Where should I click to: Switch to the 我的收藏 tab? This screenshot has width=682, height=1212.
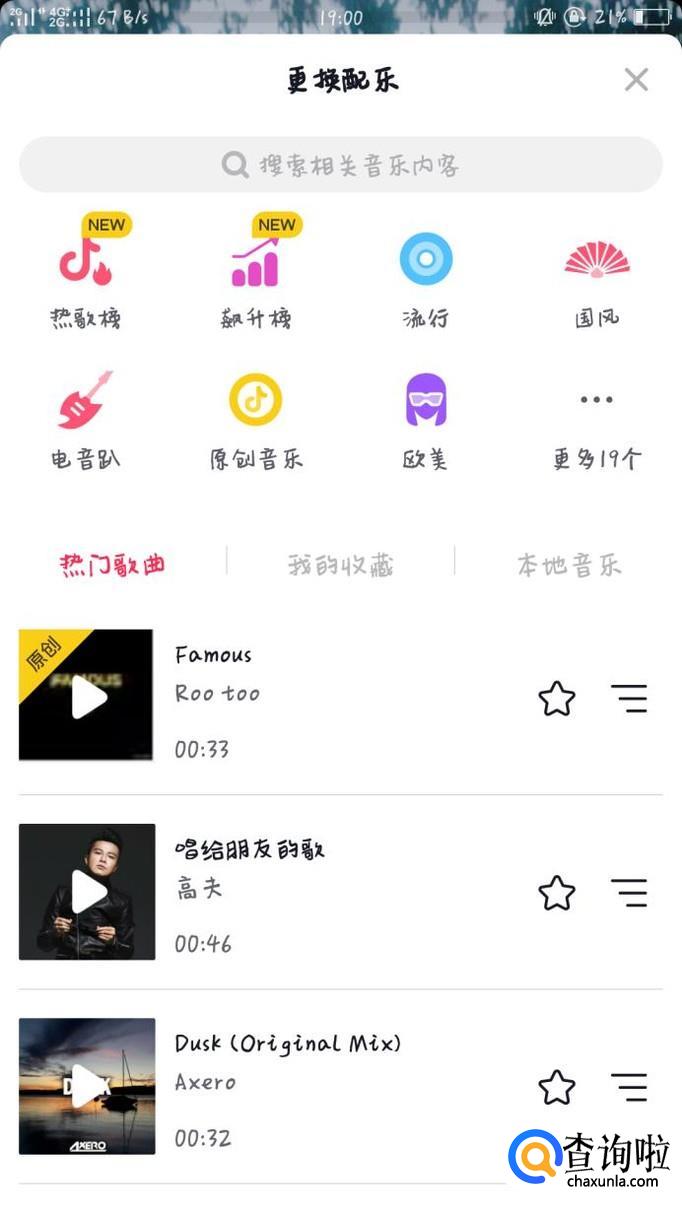(x=341, y=565)
